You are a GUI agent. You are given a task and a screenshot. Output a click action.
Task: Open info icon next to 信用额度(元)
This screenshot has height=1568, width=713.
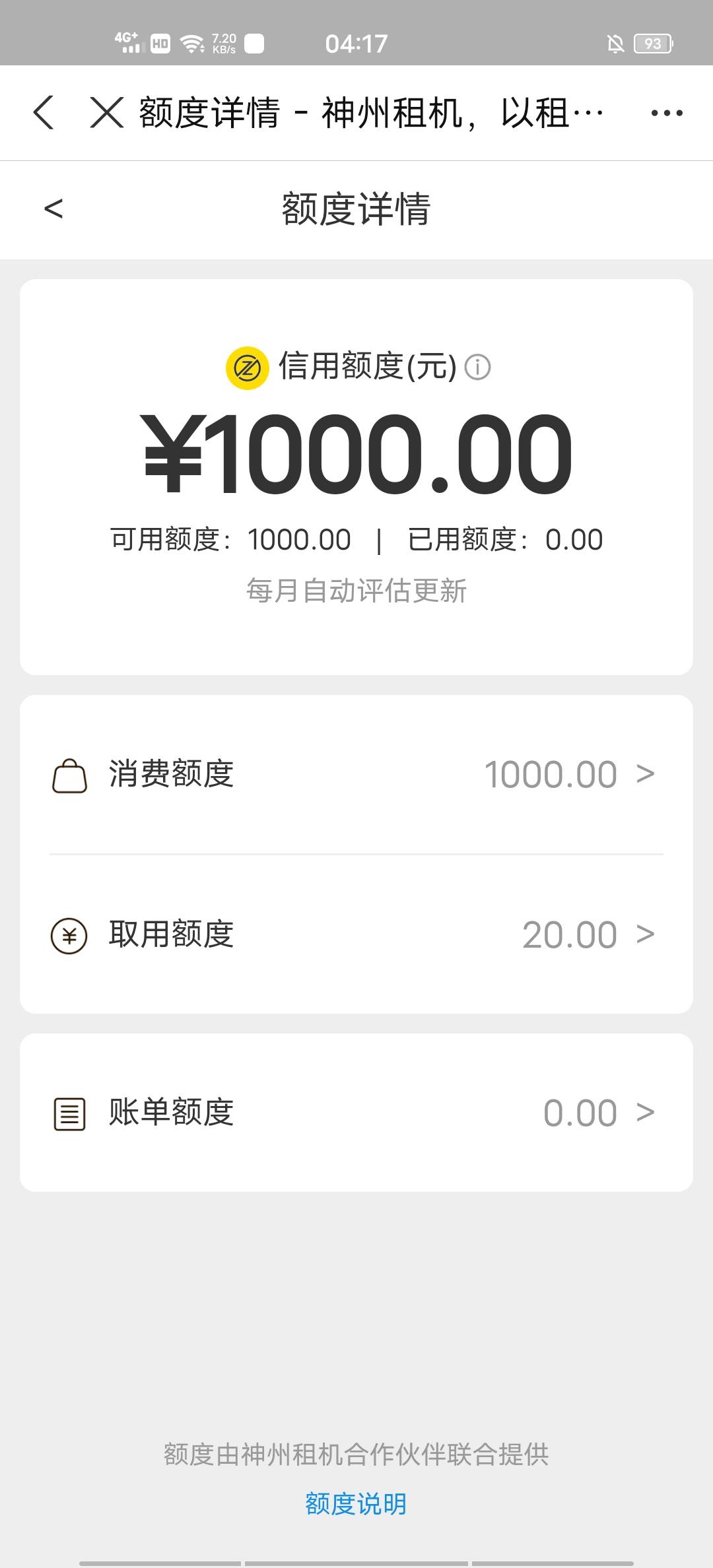(477, 368)
